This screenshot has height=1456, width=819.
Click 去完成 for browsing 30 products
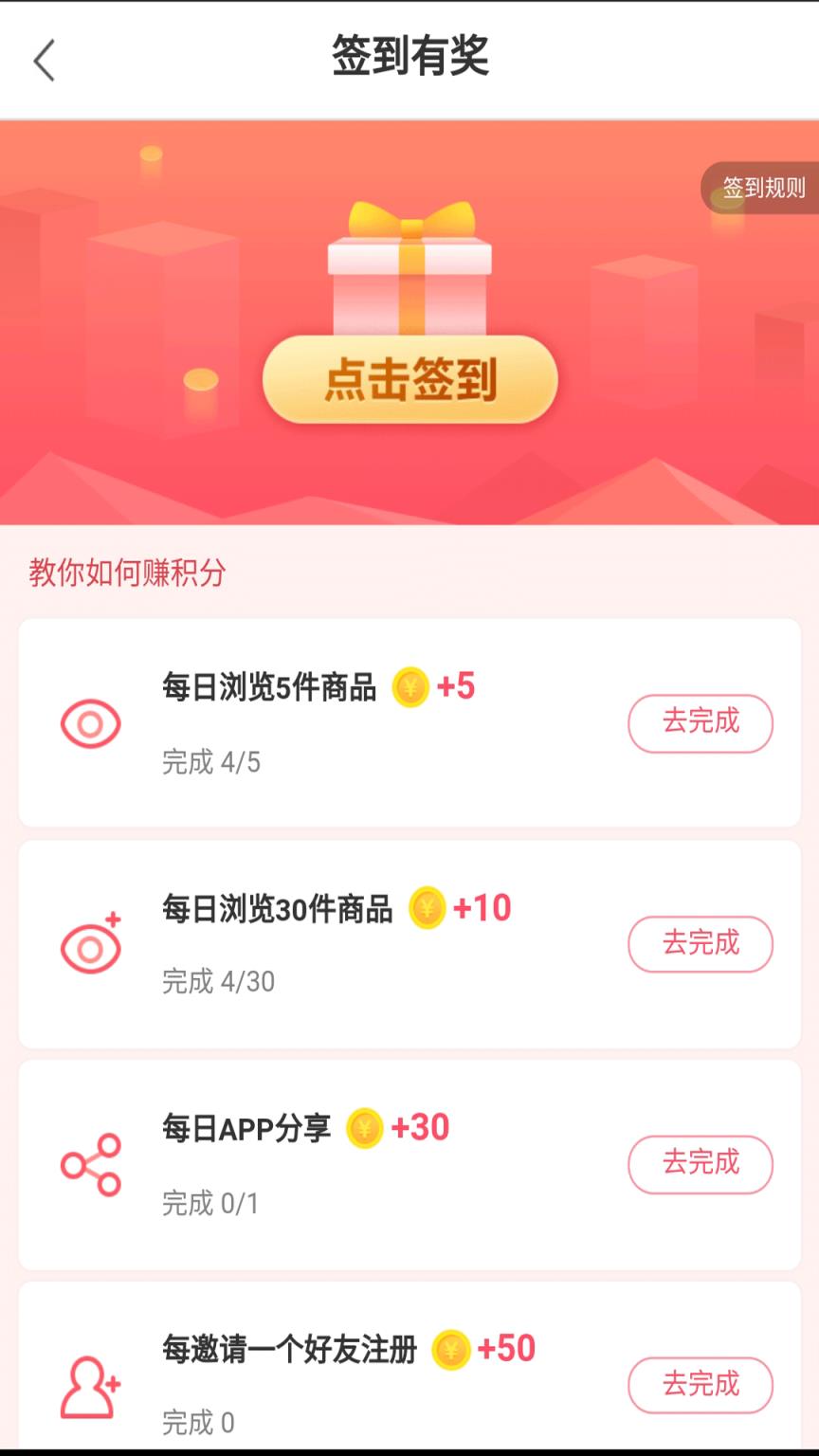pos(701,944)
